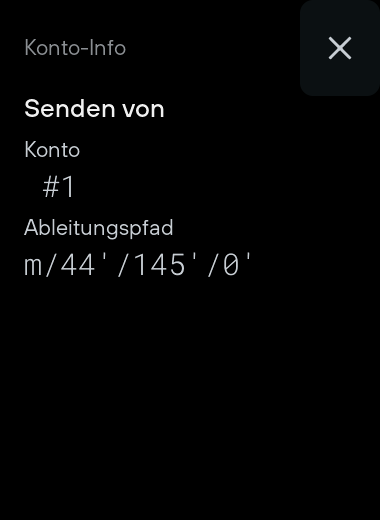
Task: Close the Konto-Info screen
Action: (x=340, y=48)
